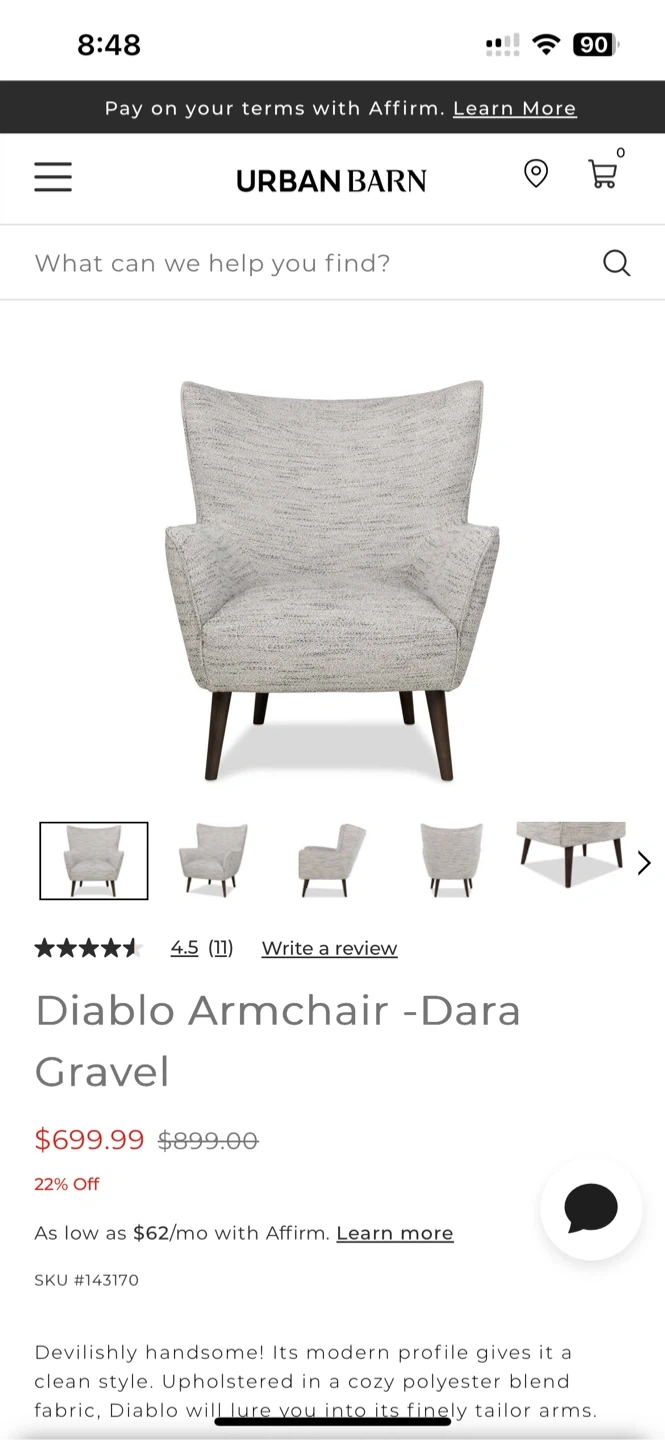View the shopping cart
This screenshot has height=1440, width=665.
point(603,175)
